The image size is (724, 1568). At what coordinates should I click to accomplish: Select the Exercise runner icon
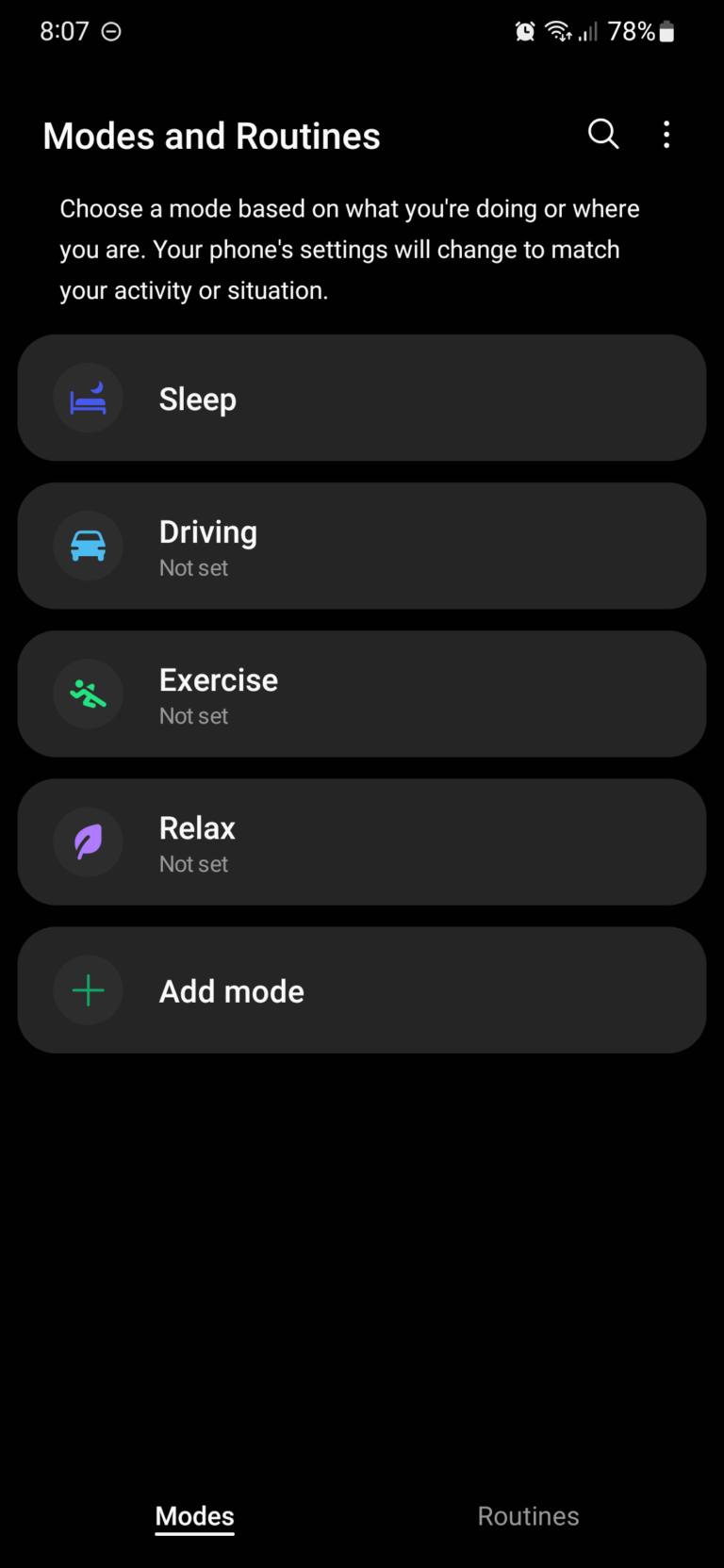coord(88,694)
